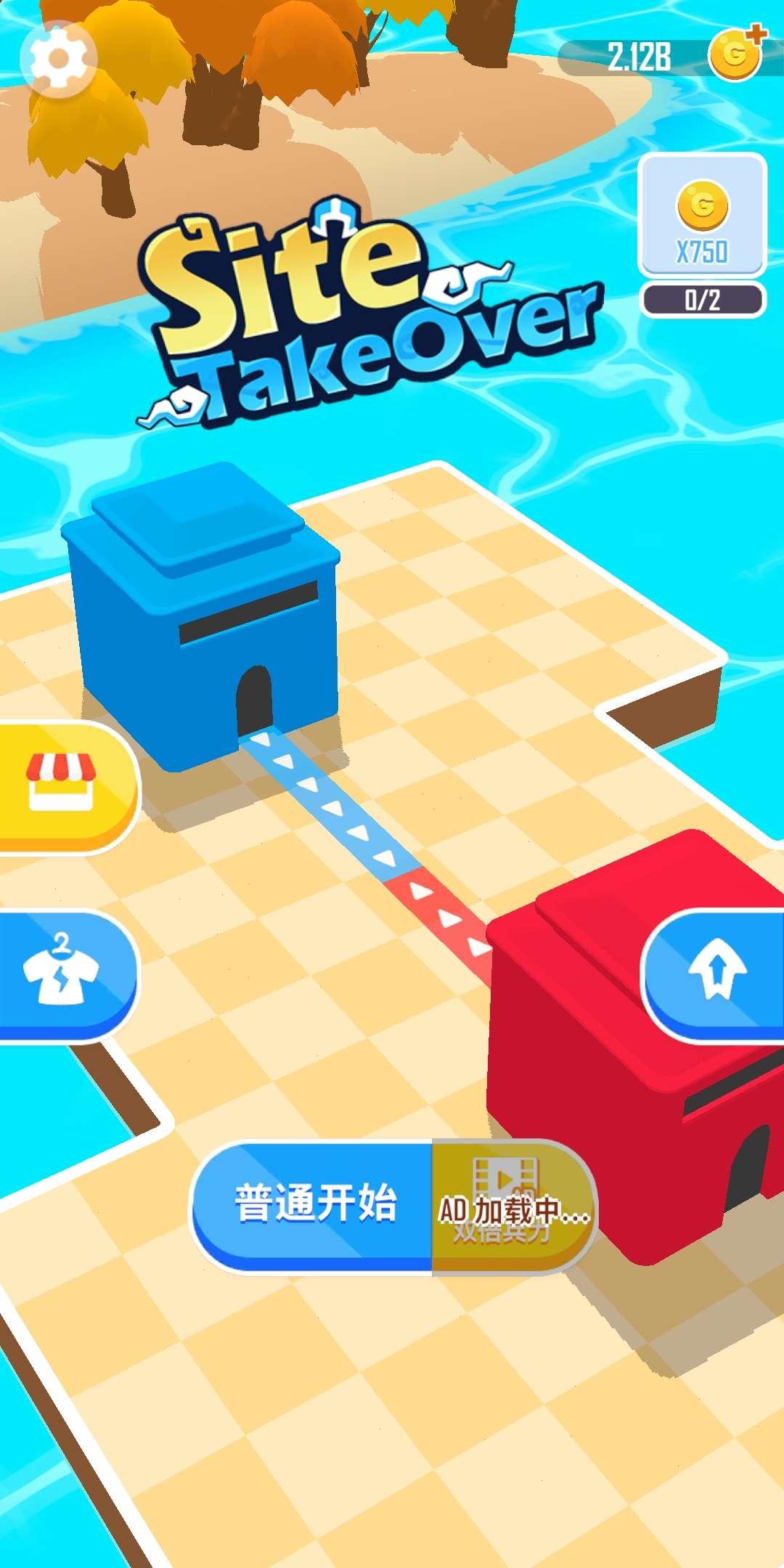Open the settings gear

point(58,60)
